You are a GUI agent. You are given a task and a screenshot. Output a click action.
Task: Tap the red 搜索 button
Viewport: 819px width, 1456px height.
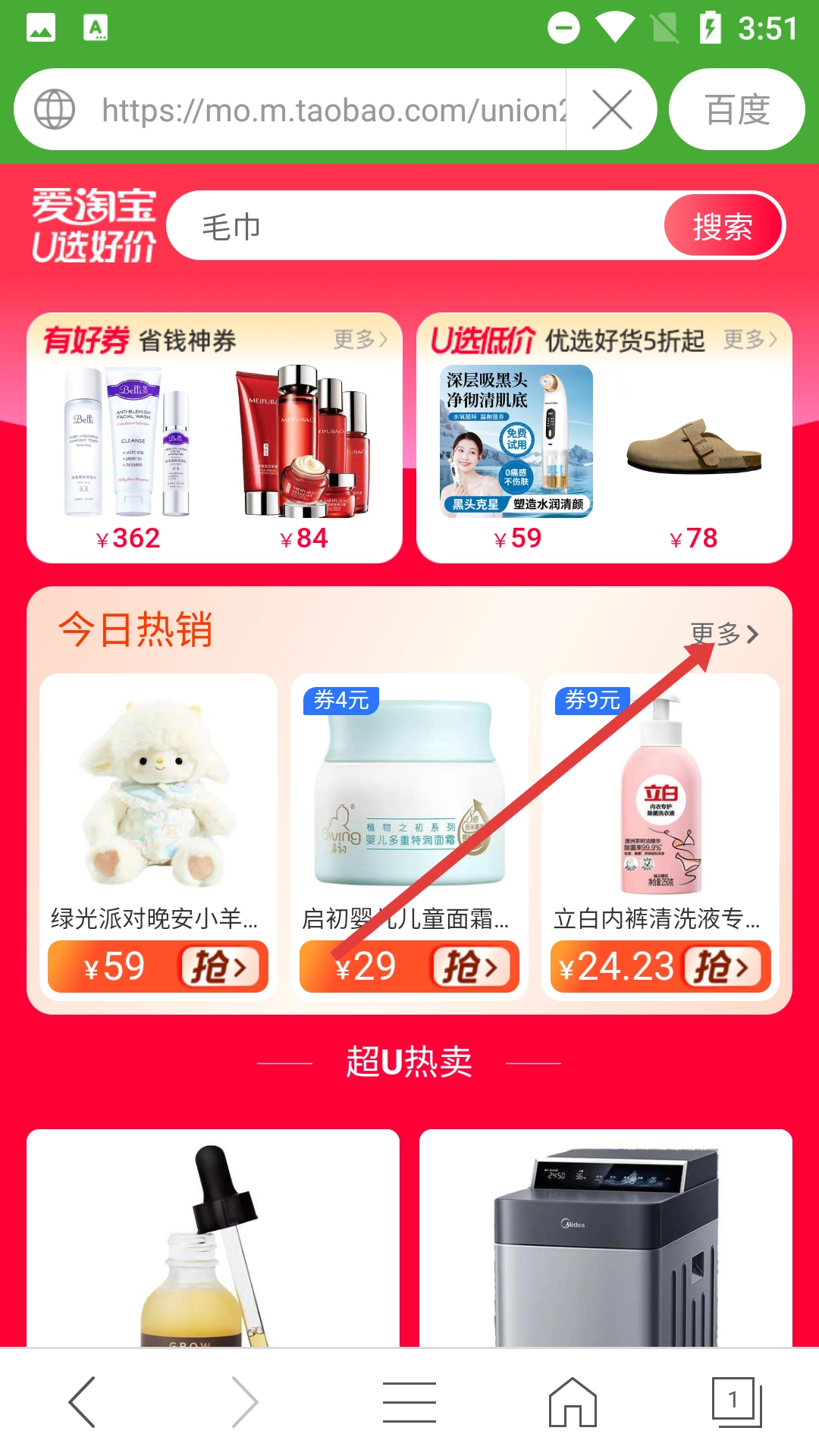723,227
